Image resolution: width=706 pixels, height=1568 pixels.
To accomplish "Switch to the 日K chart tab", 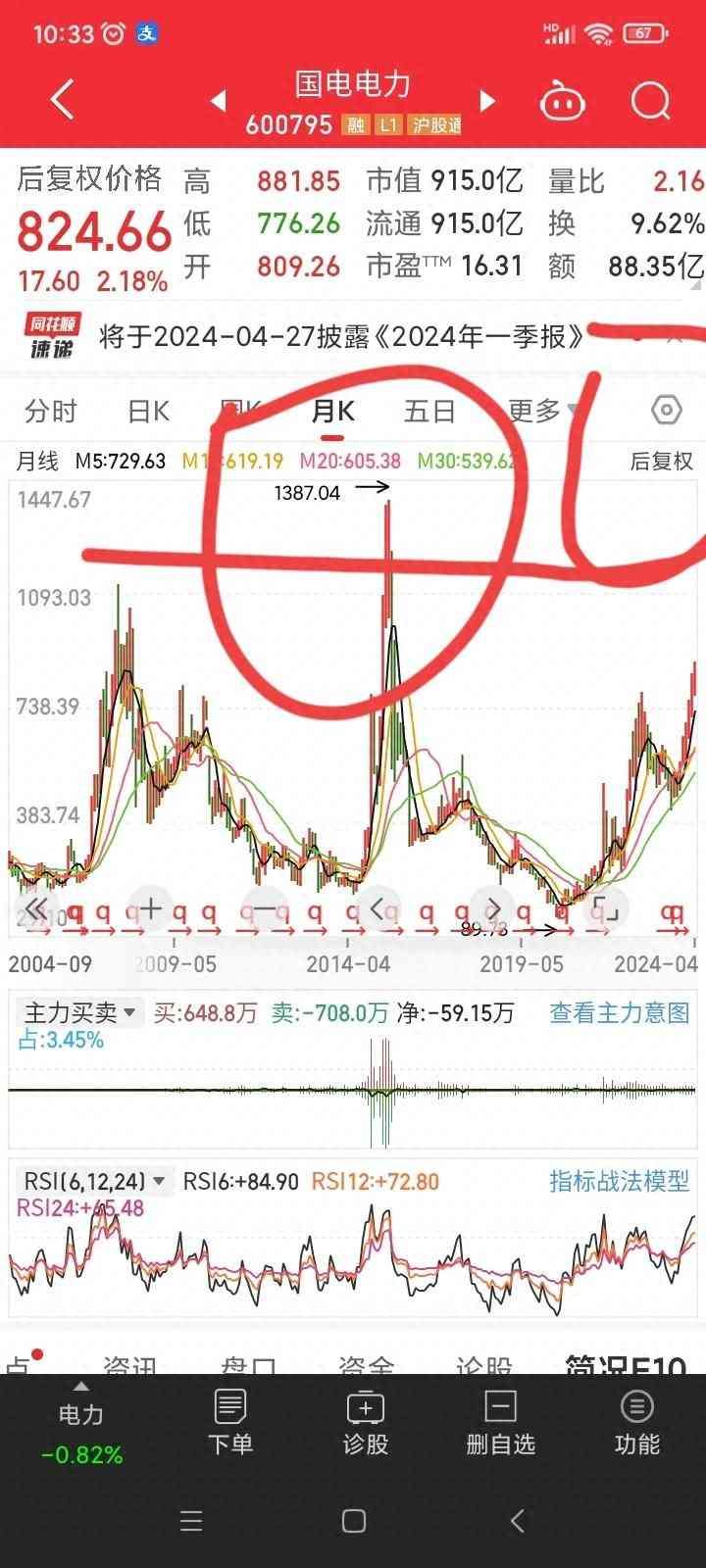I will click(x=149, y=411).
